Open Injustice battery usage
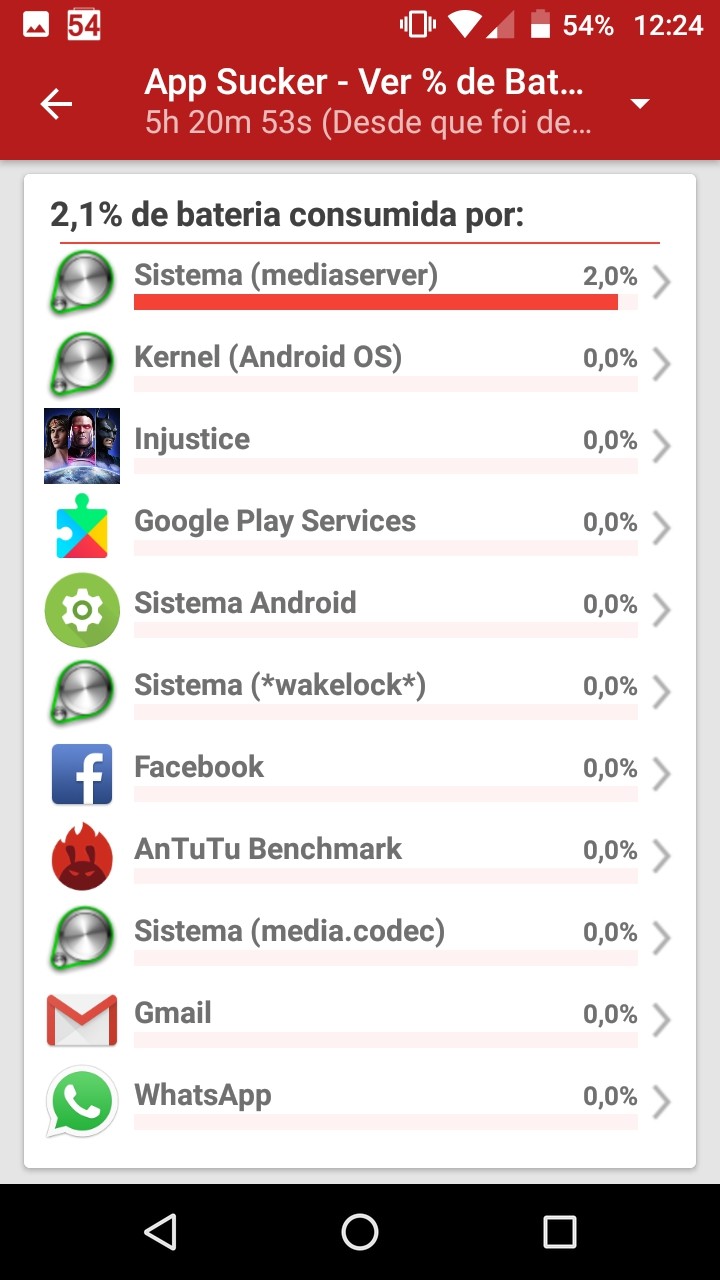The width and height of the screenshot is (720, 1280). tap(360, 448)
